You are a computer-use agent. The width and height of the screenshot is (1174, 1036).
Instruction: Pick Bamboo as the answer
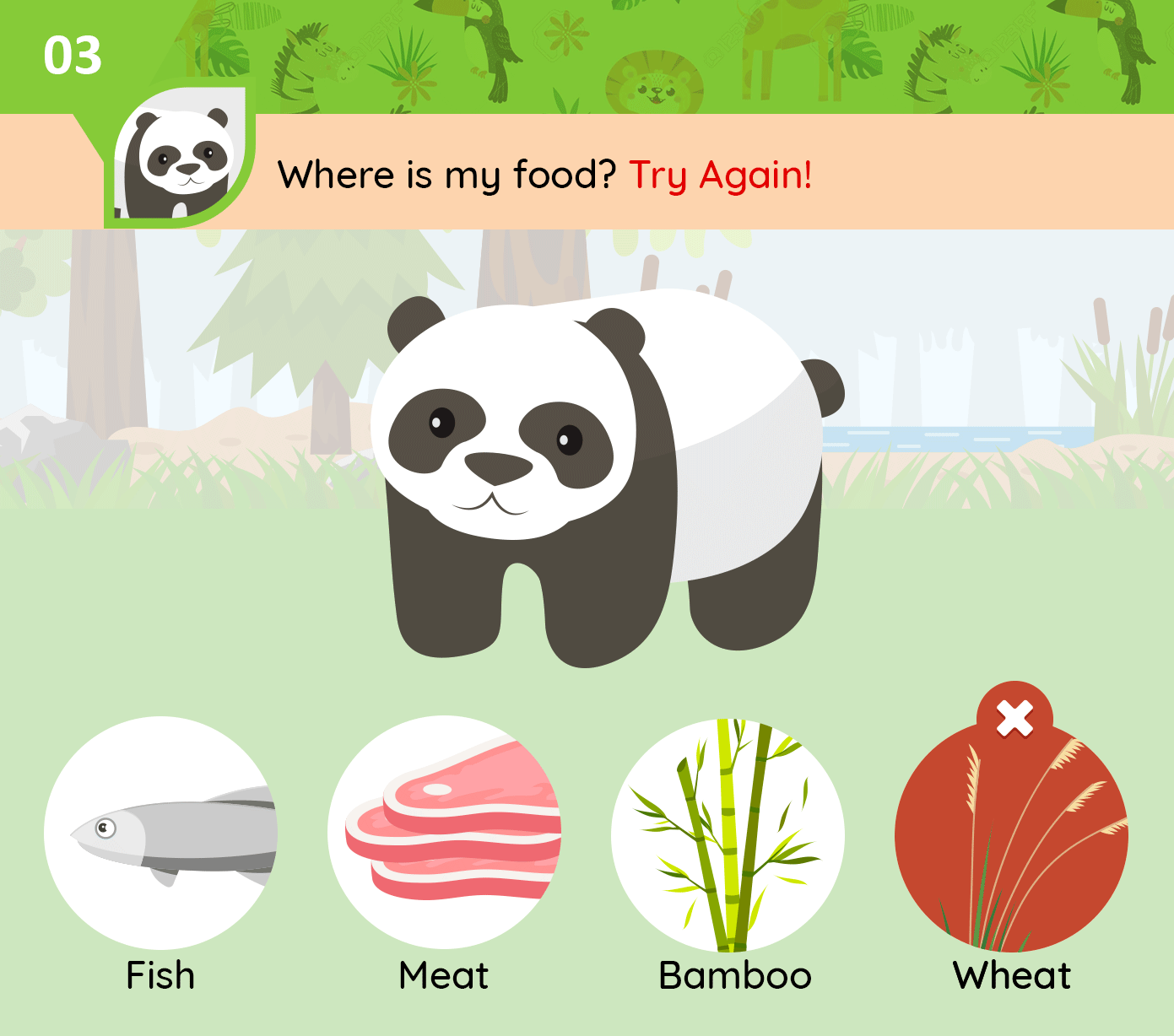point(728,834)
